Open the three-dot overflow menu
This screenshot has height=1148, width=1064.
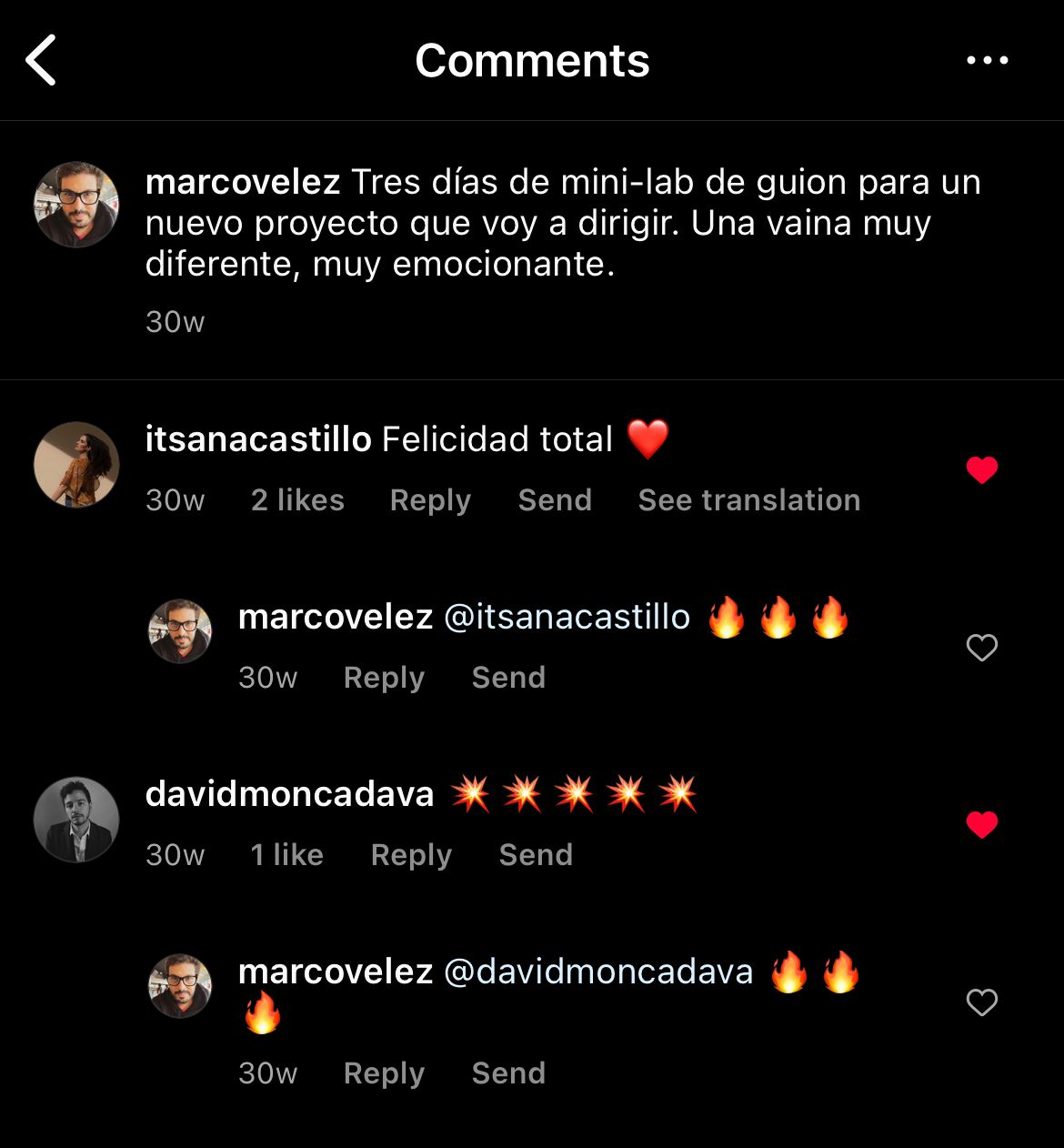click(987, 60)
